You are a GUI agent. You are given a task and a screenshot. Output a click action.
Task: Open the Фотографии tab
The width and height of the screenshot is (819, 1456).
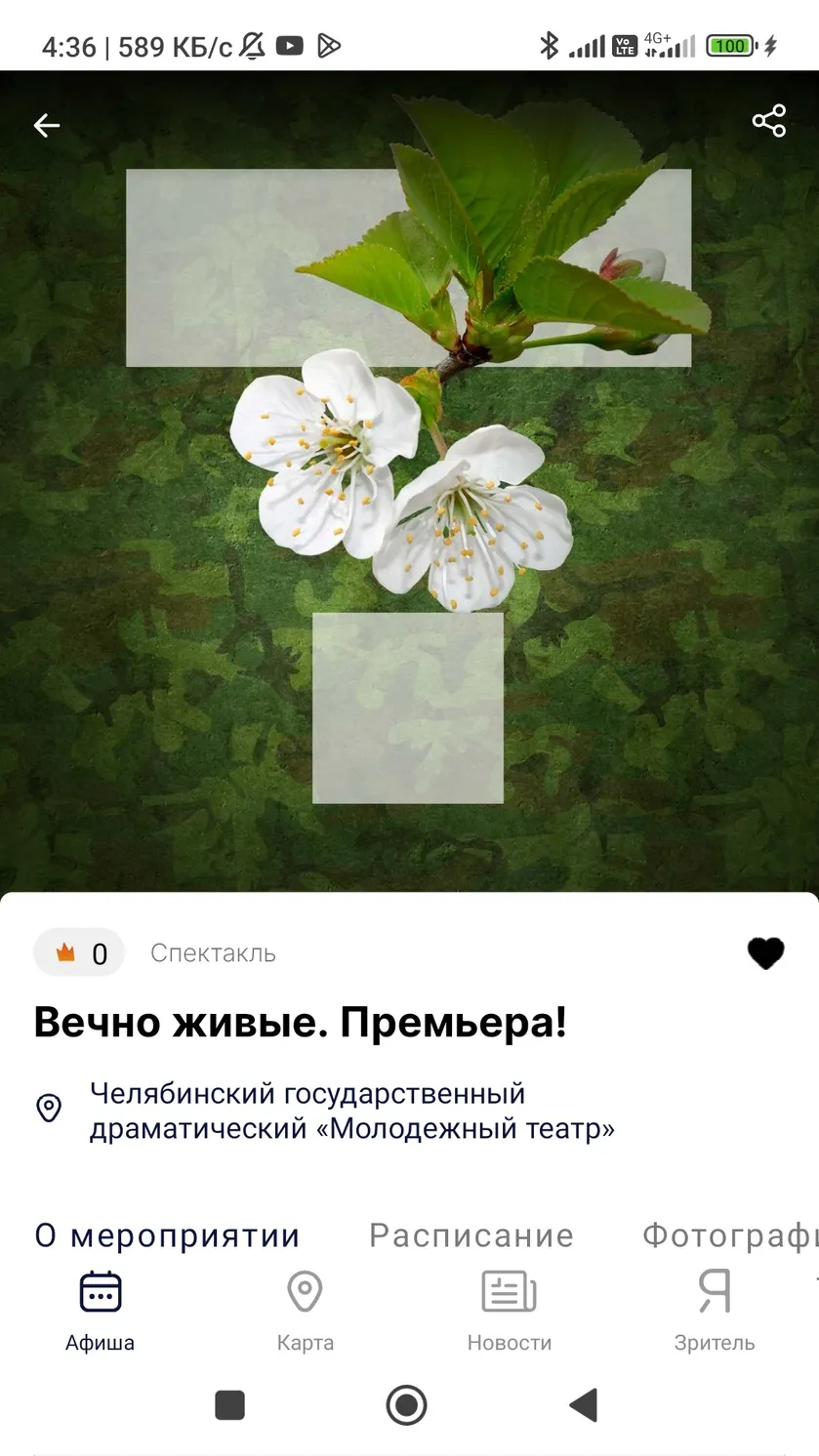(x=729, y=1235)
